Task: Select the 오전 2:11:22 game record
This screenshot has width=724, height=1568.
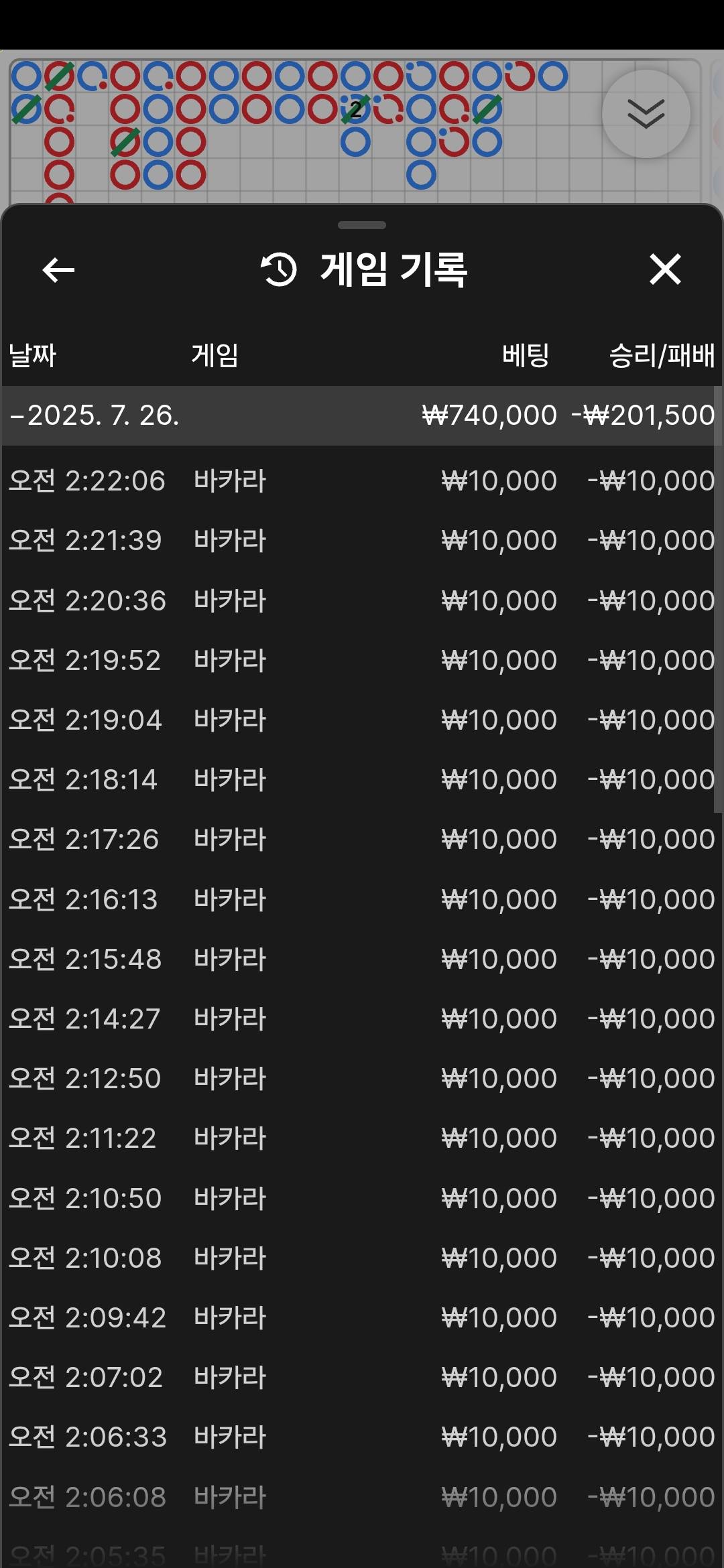Action: point(362,1138)
